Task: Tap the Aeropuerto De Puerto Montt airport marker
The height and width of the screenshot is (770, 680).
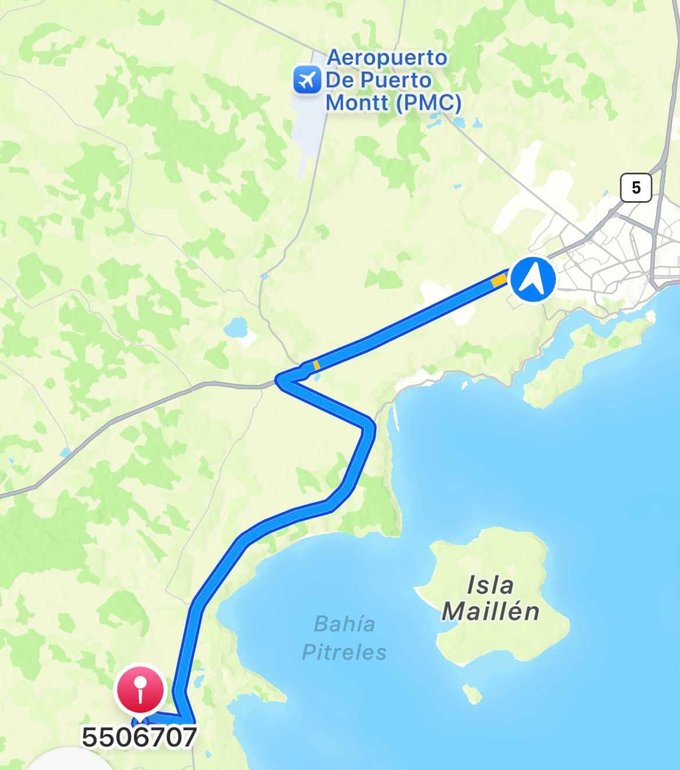Action: (x=306, y=78)
